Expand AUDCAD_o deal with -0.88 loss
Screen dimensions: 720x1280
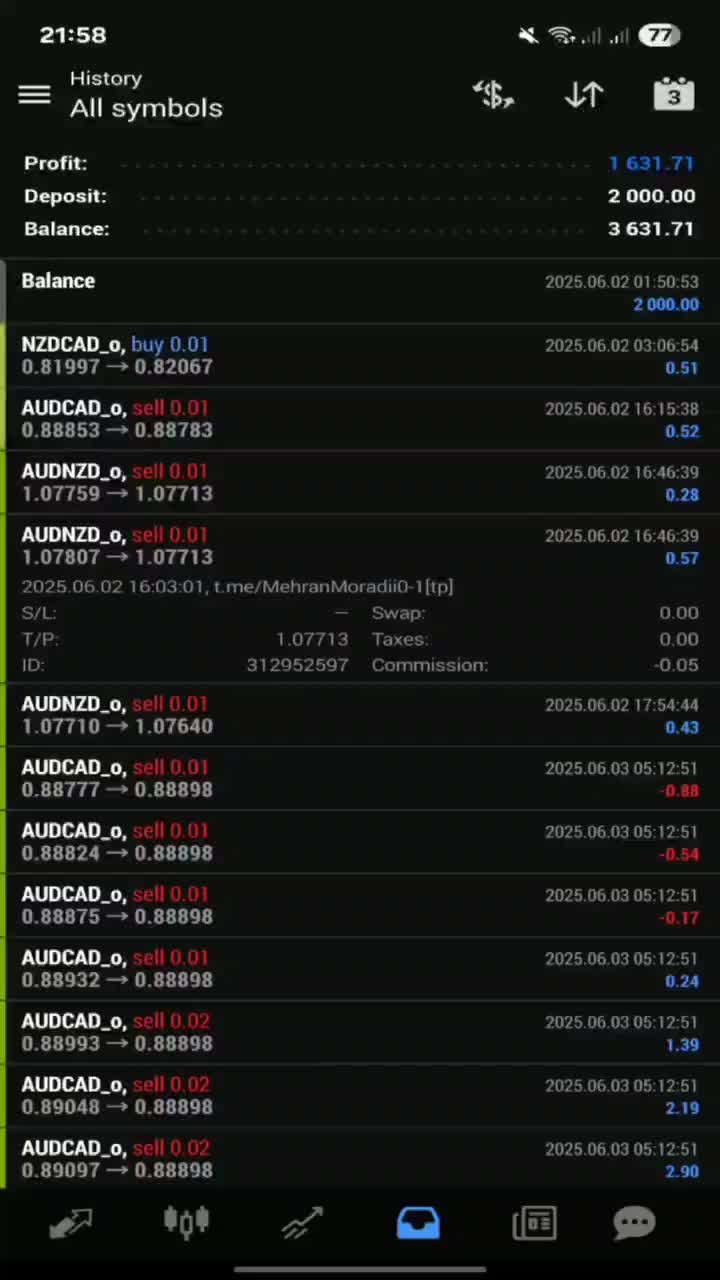coord(360,778)
